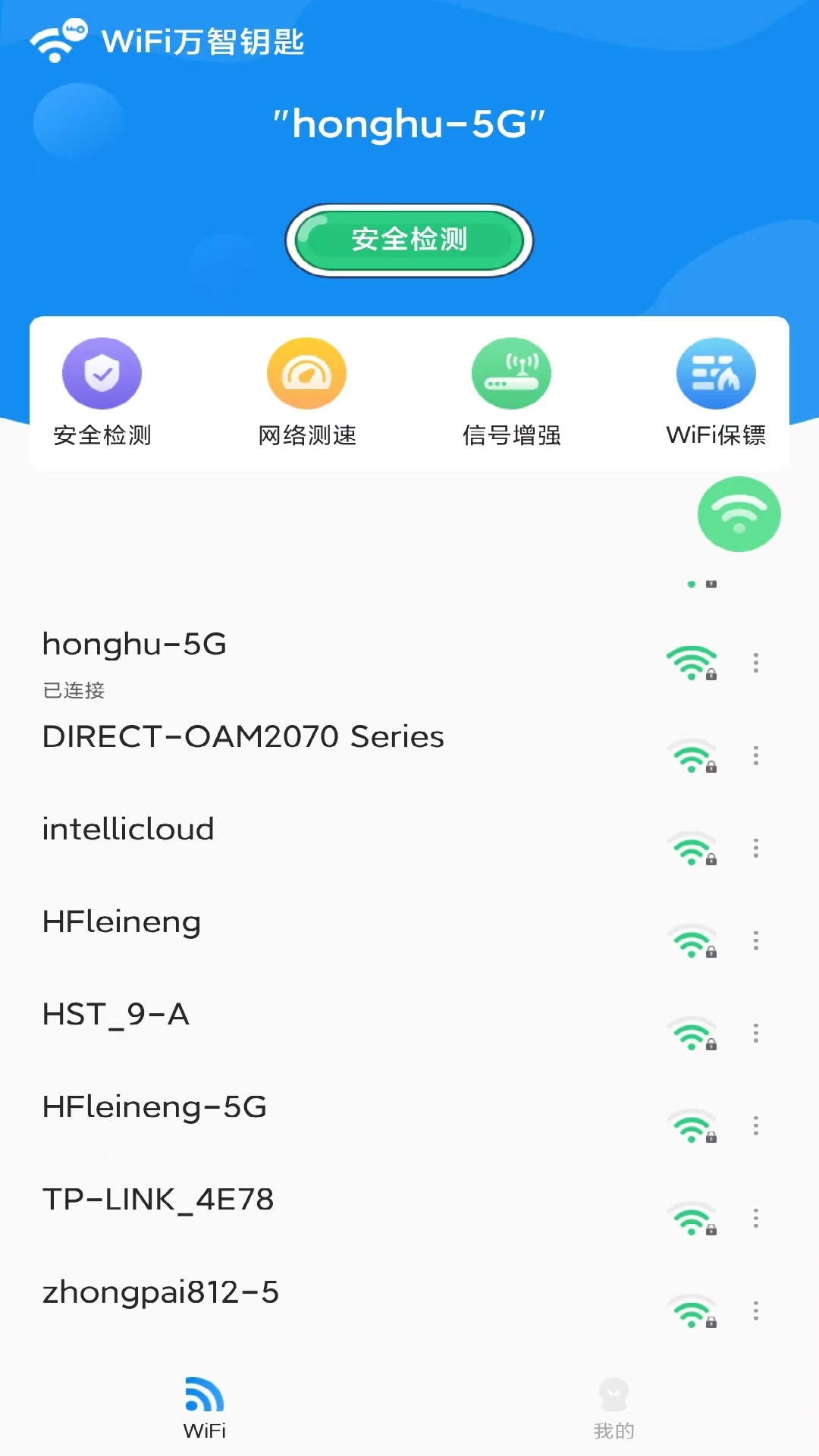Select the HST_9-A network entry

tap(116, 1015)
